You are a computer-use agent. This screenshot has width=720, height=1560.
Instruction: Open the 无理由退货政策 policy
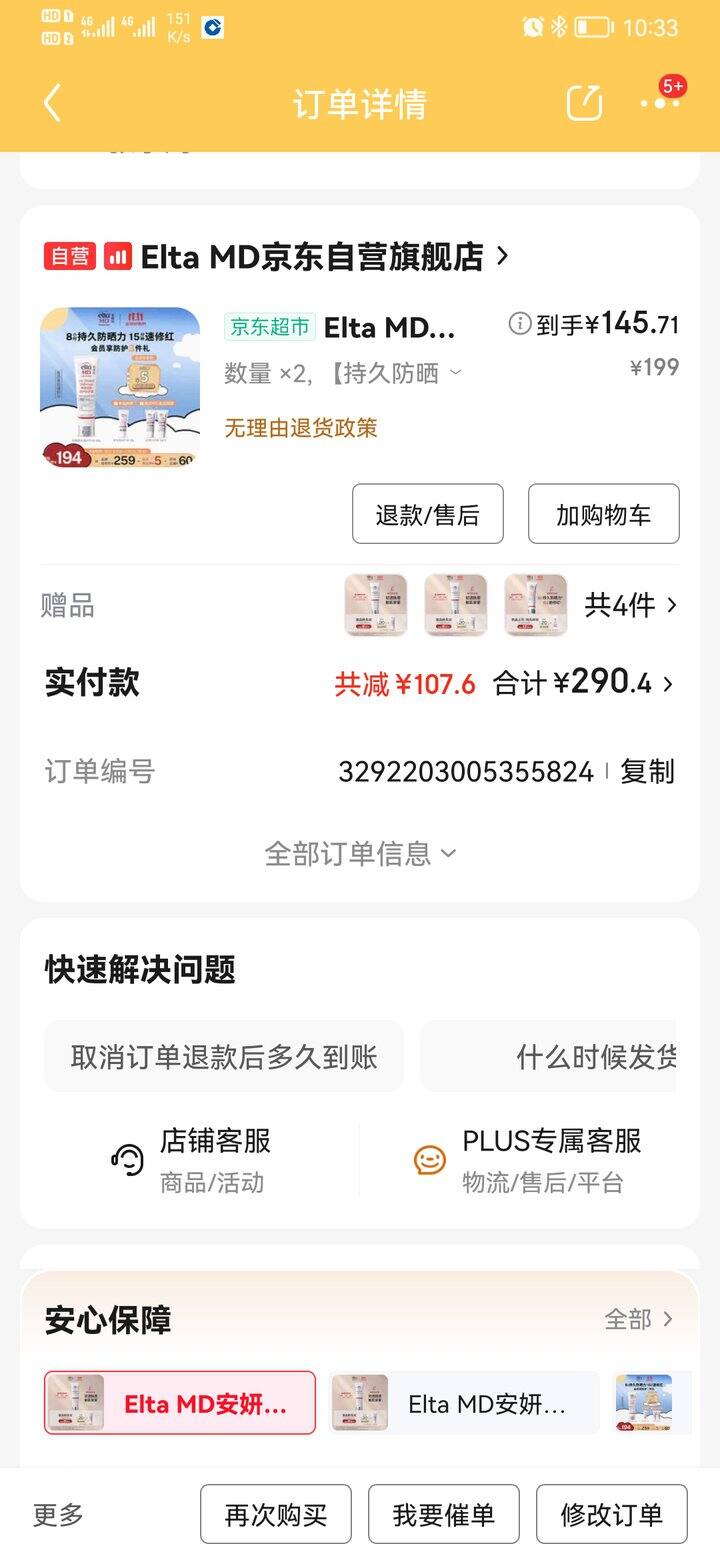[301, 428]
